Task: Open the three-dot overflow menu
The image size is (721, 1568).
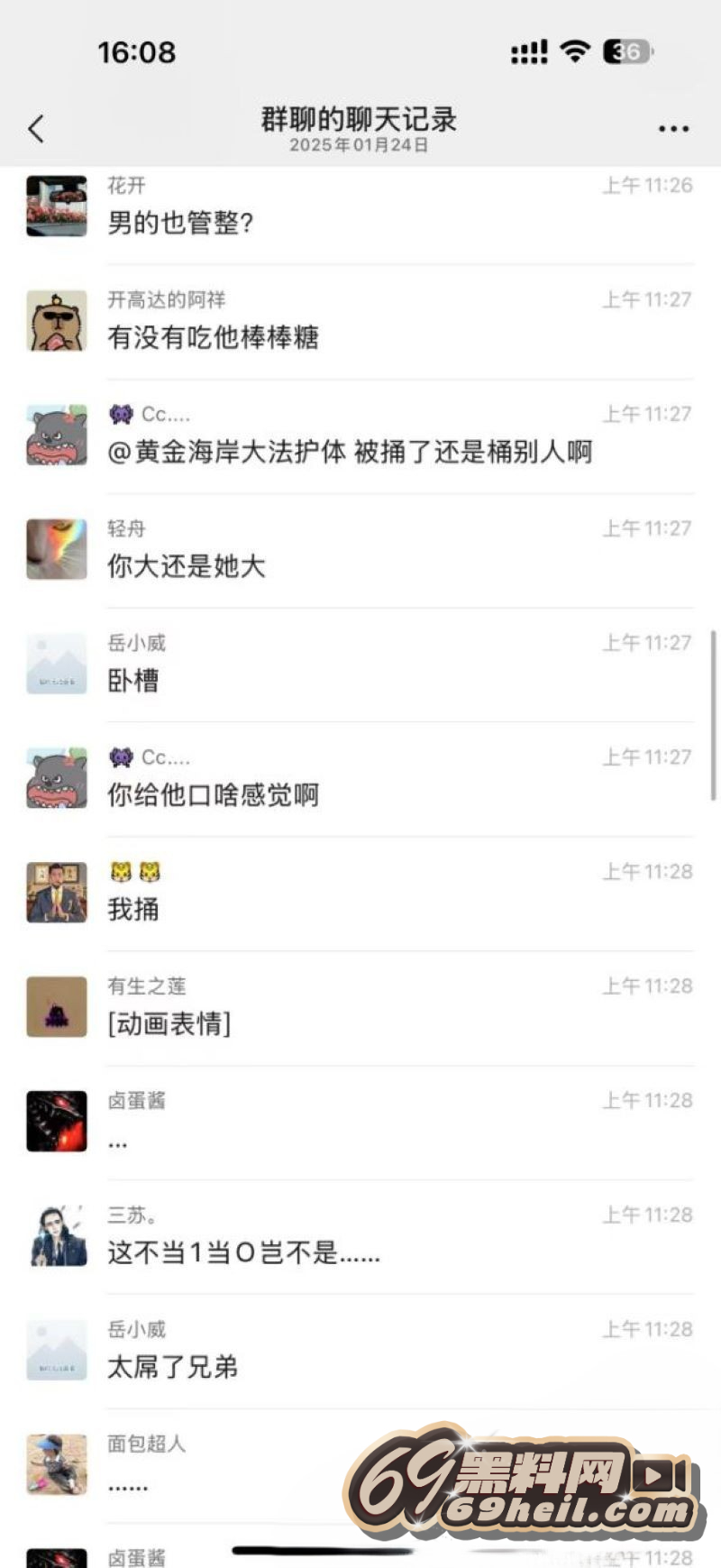Action: click(x=673, y=129)
